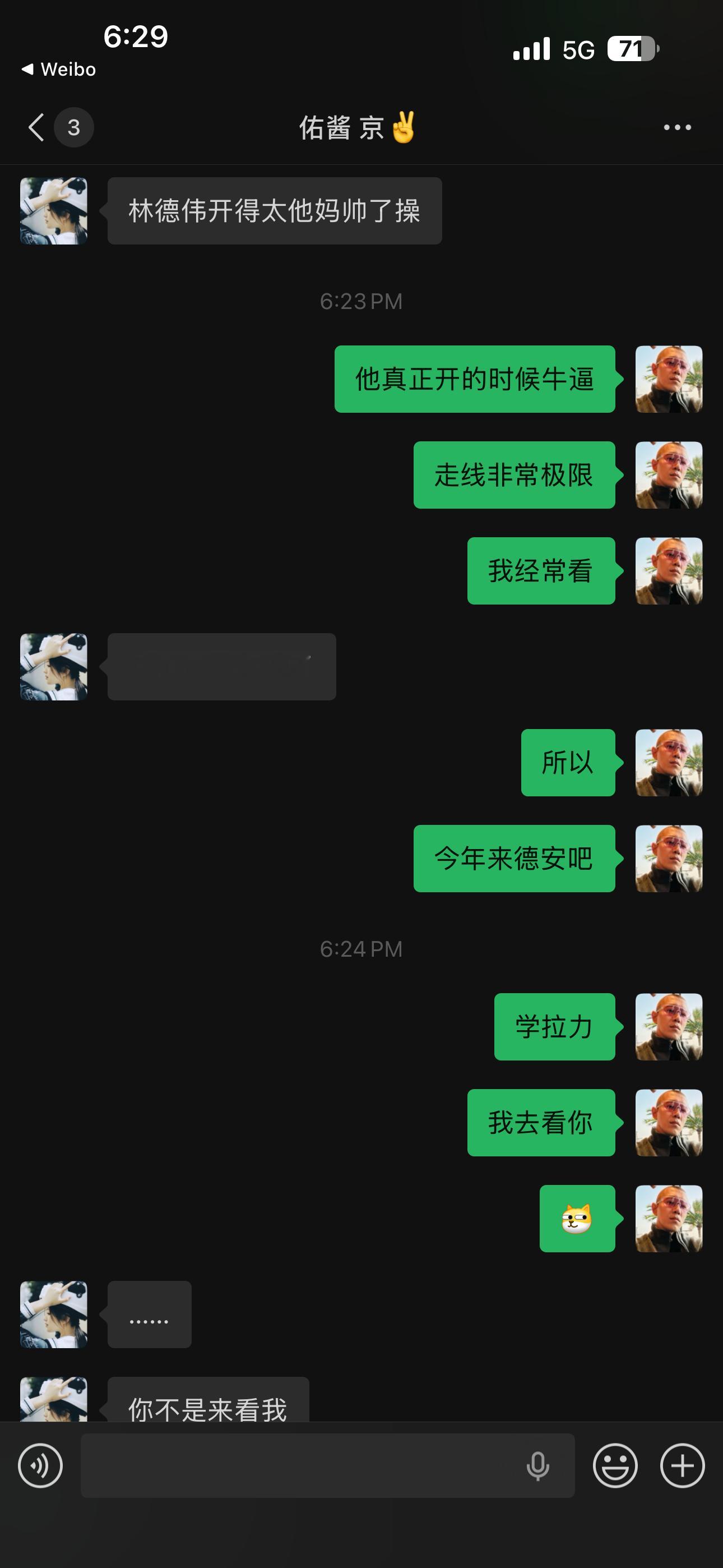Viewport: 723px width, 1568px height.
Task: Tap the unread count badge showing 3
Action: (x=73, y=127)
